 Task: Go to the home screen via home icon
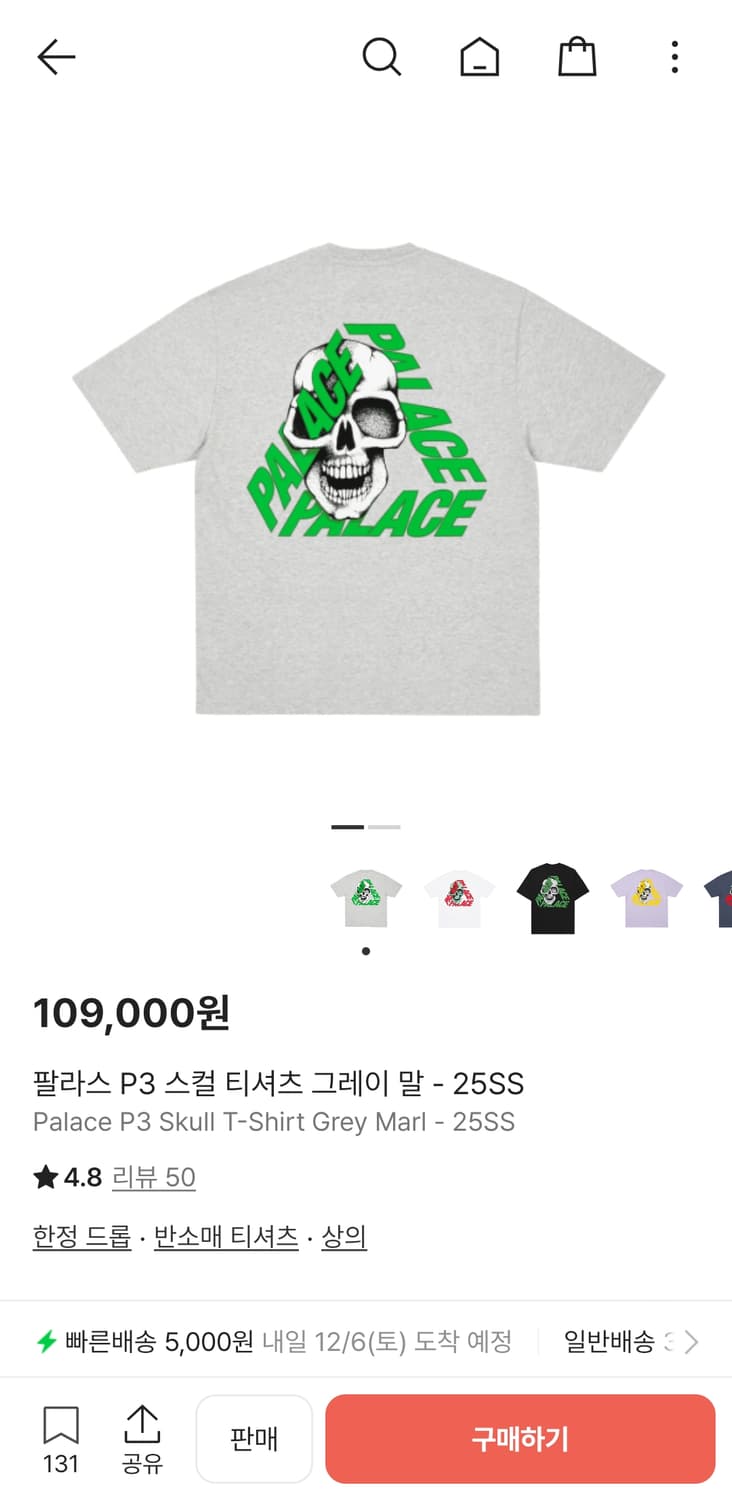coord(480,57)
